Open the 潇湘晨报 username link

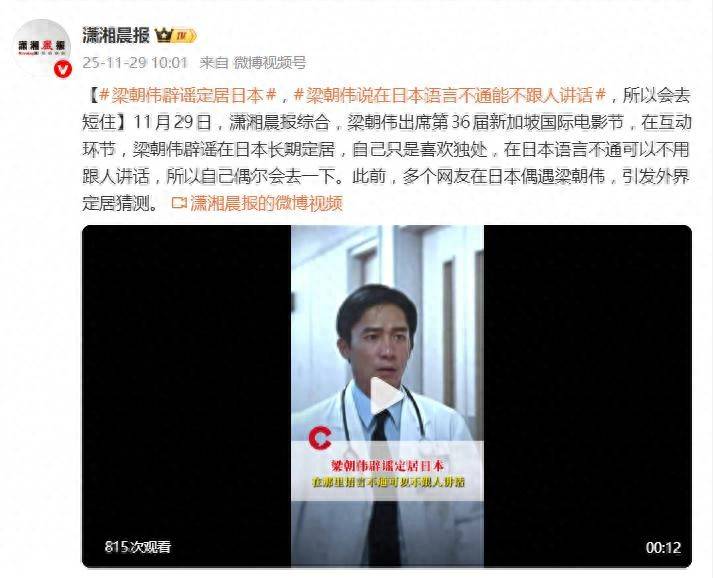click(x=114, y=35)
